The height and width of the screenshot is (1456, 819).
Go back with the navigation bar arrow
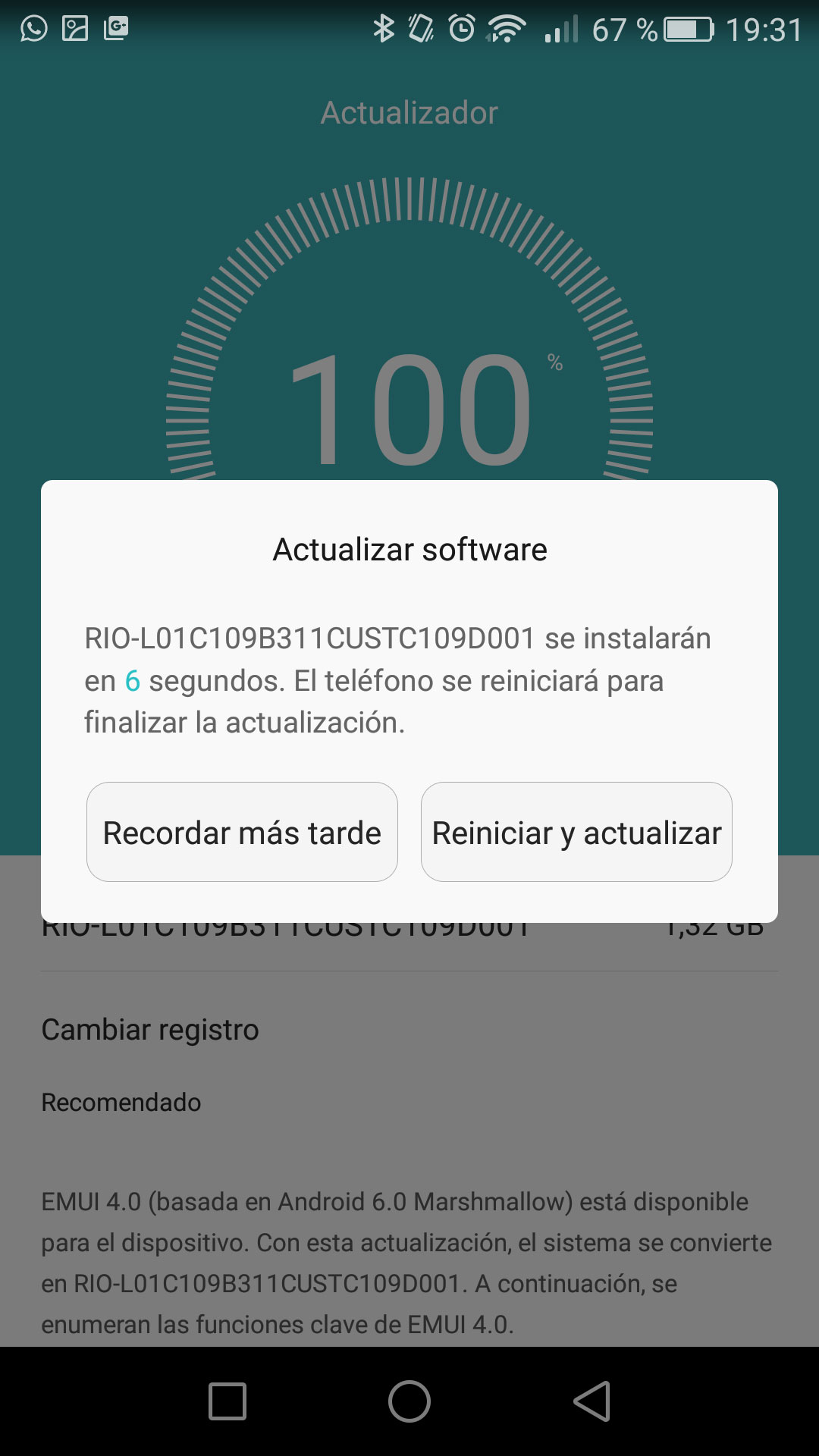(592, 1401)
